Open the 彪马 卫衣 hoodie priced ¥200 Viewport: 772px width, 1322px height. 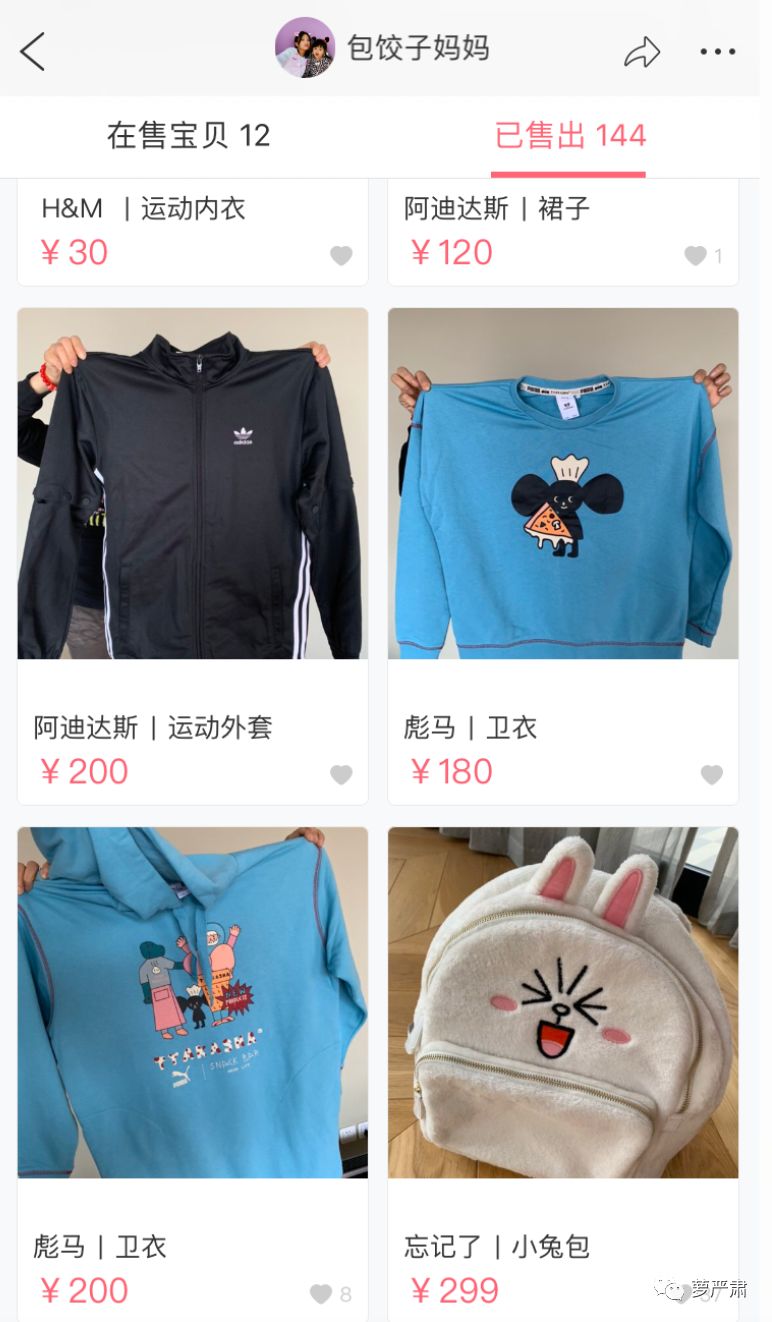point(192,1003)
